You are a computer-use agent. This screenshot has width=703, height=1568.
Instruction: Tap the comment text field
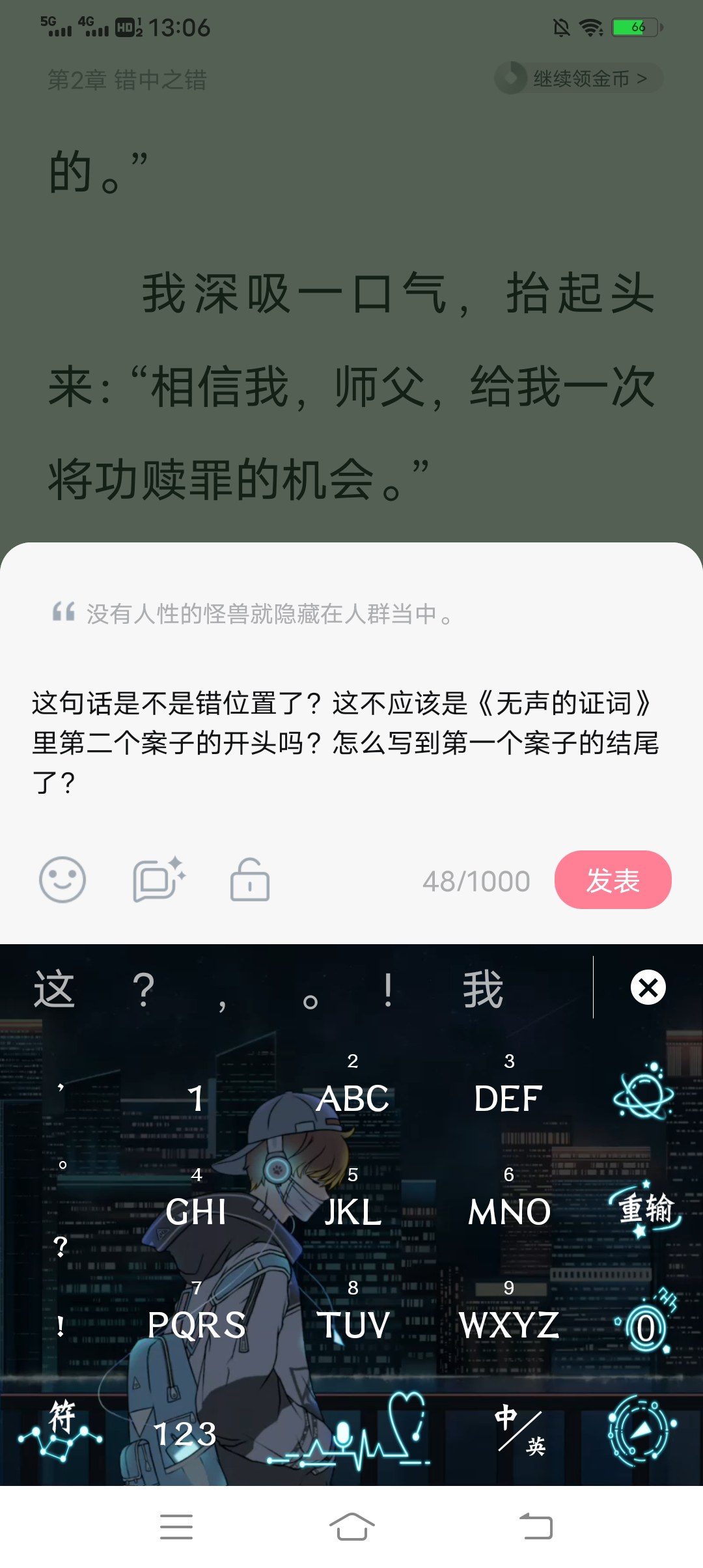coord(351,742)
